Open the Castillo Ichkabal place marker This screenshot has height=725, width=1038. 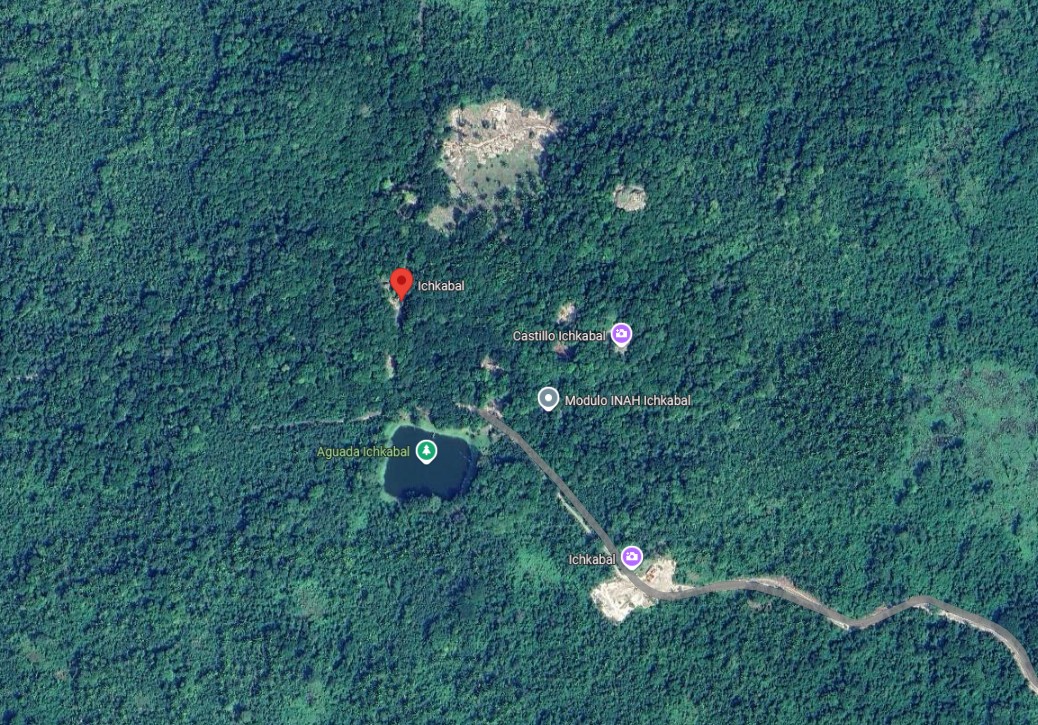pyautogui.click(x=621, y=335)
